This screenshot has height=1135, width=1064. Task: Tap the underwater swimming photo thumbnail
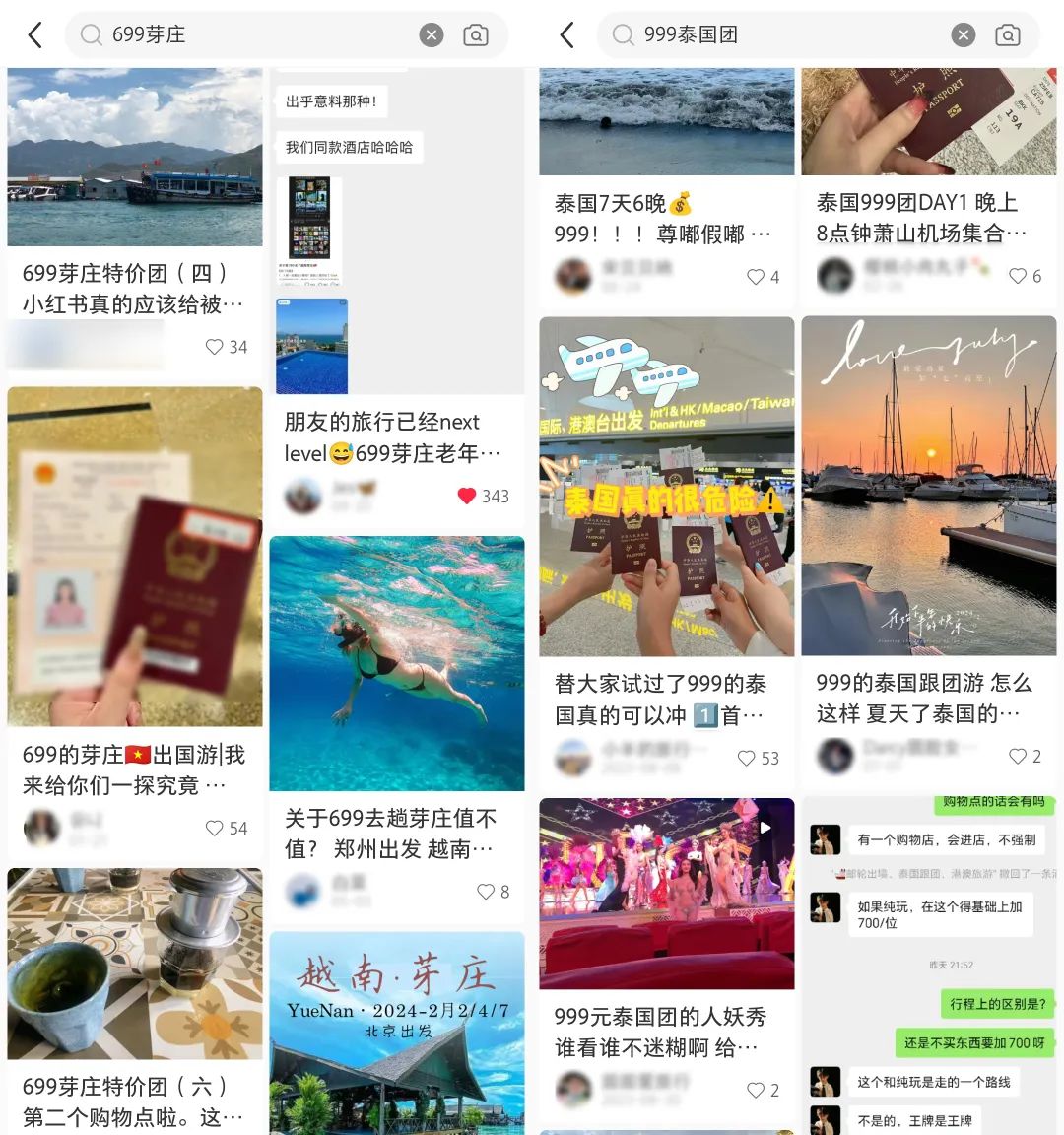click(396, 665)
